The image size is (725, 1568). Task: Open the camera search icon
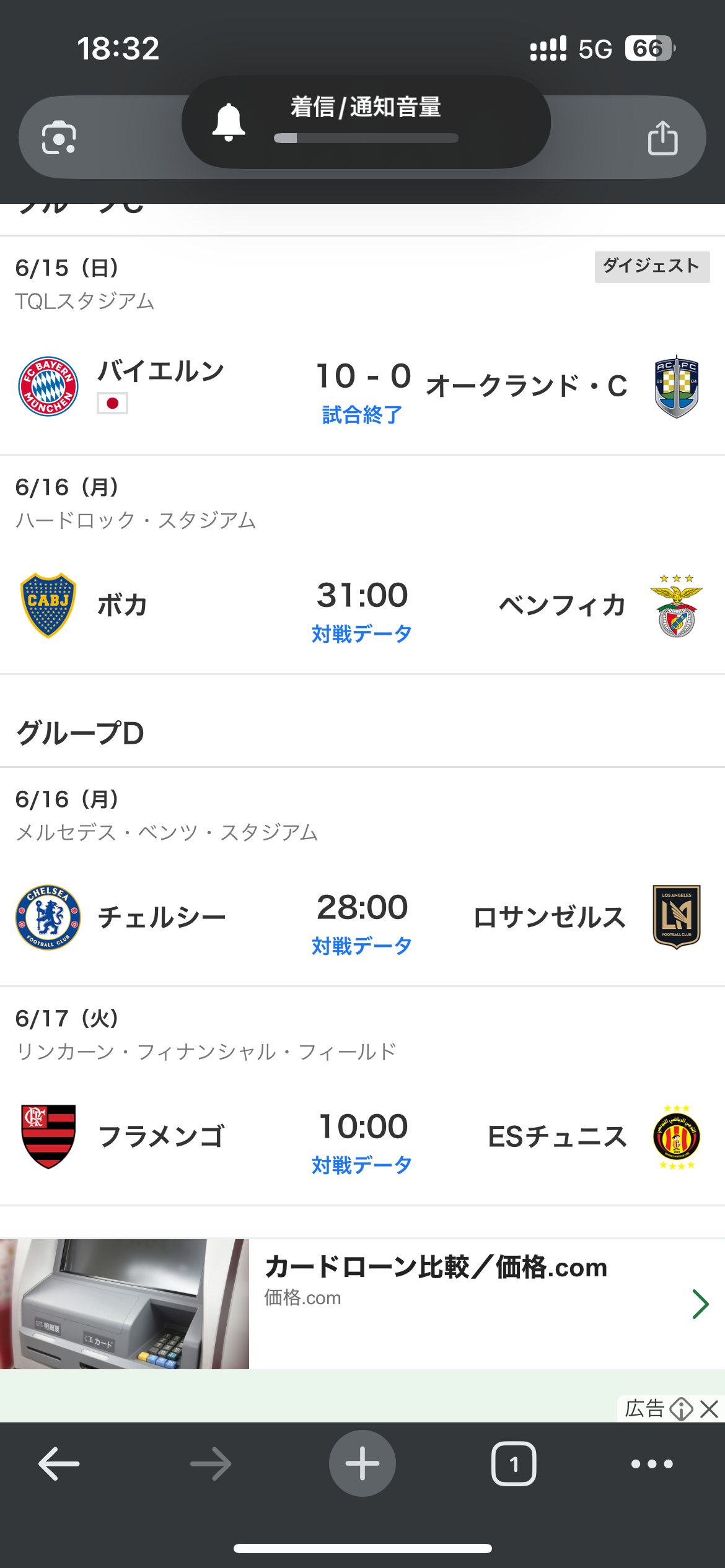click(x=59, y=137)
